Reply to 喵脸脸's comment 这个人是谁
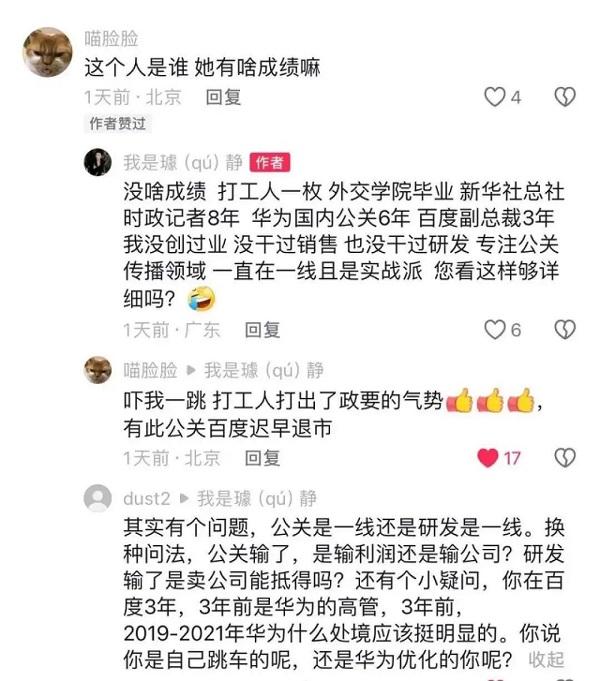Image resolution: width=600 pixels, height=681 pixels. pos(223,97)
